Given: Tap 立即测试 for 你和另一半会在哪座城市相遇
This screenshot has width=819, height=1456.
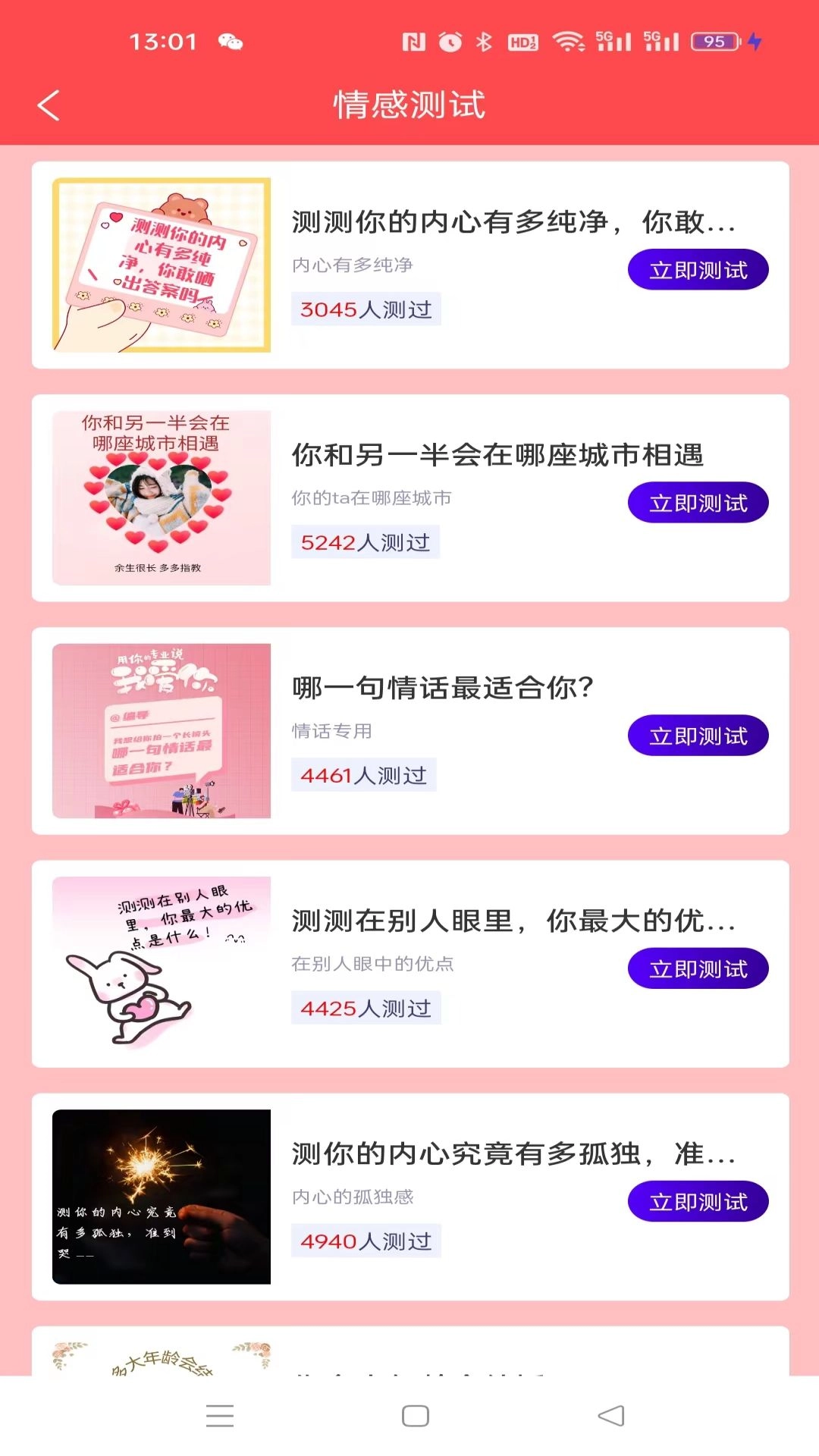Looking at the screenshot, I should point(698,503).
